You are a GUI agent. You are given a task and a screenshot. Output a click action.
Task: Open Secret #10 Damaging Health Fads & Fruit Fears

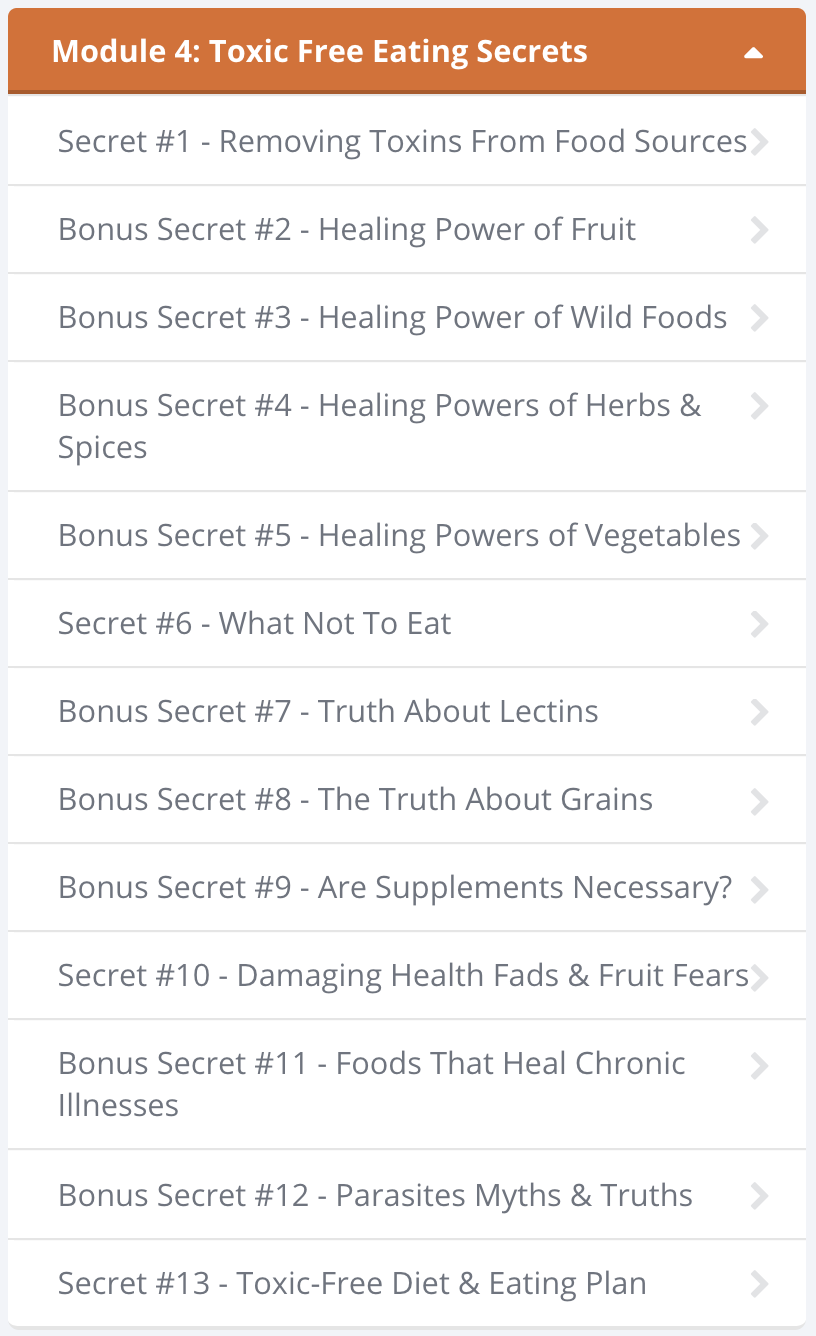click(x=407, y=975)
